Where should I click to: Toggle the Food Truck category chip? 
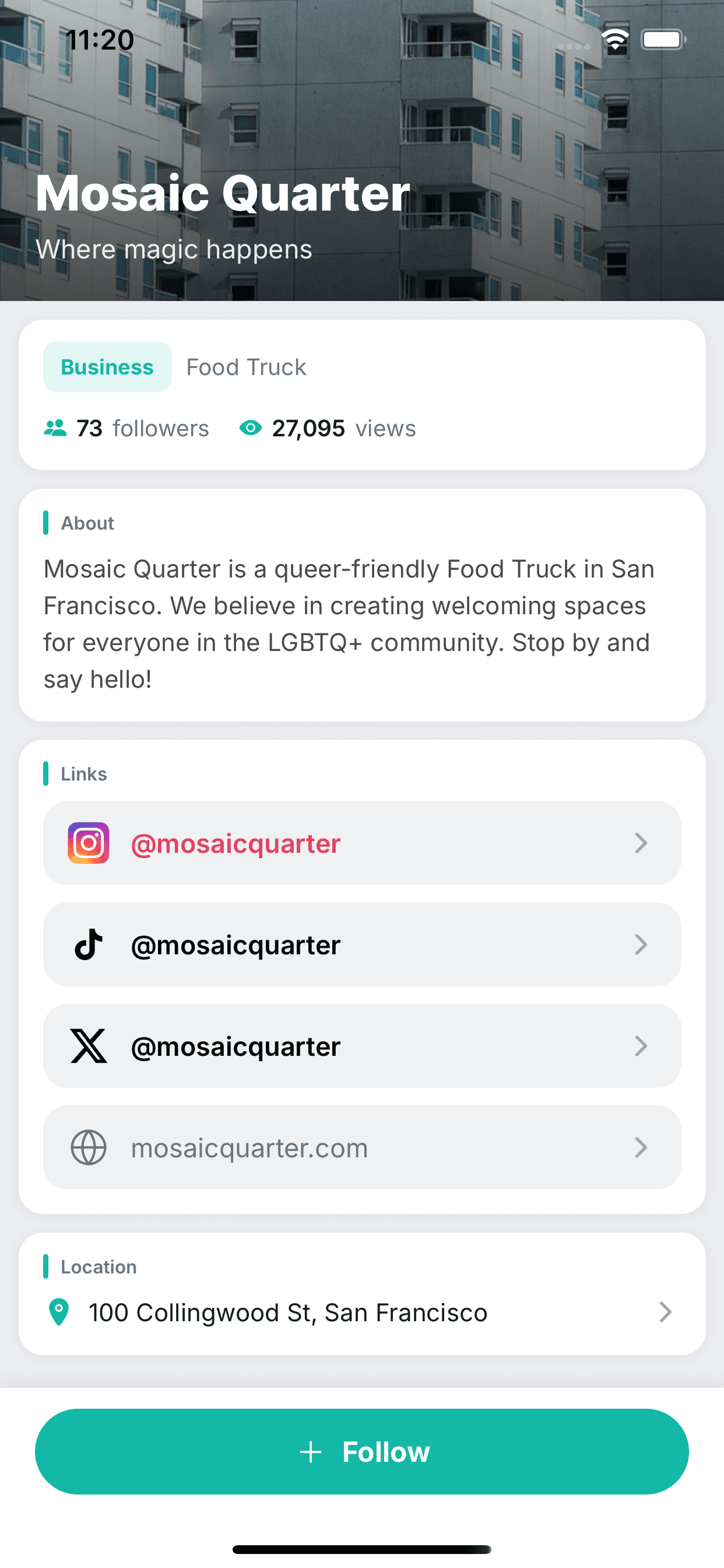pos(246,366)
